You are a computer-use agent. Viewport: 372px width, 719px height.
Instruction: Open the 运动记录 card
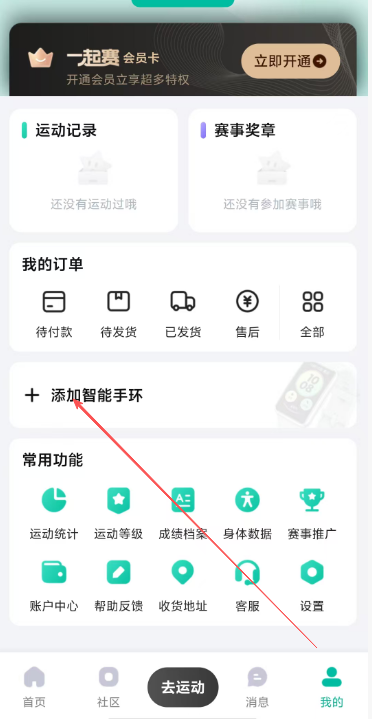(94, 171)
